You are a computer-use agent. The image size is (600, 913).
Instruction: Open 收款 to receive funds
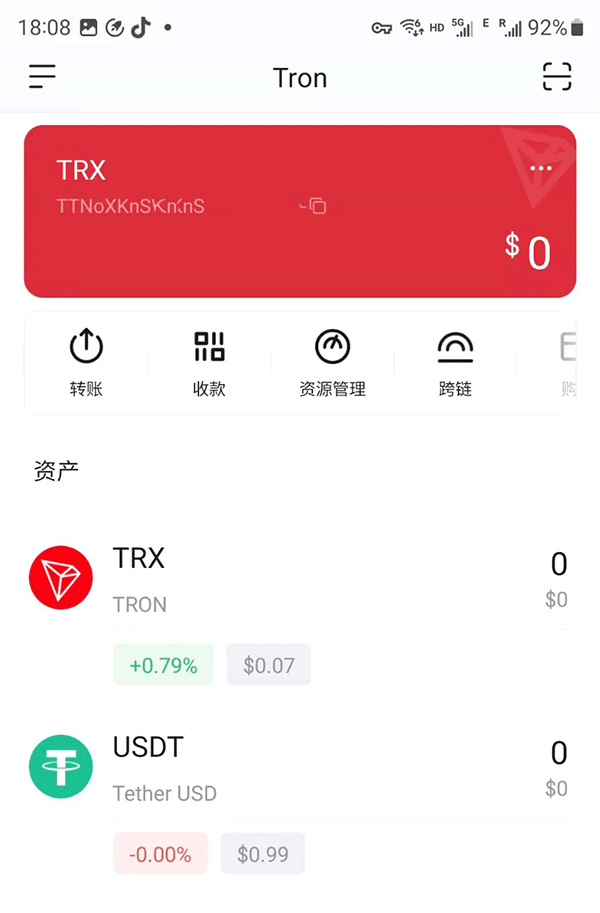pyautogui.click(x=209, y=363)
